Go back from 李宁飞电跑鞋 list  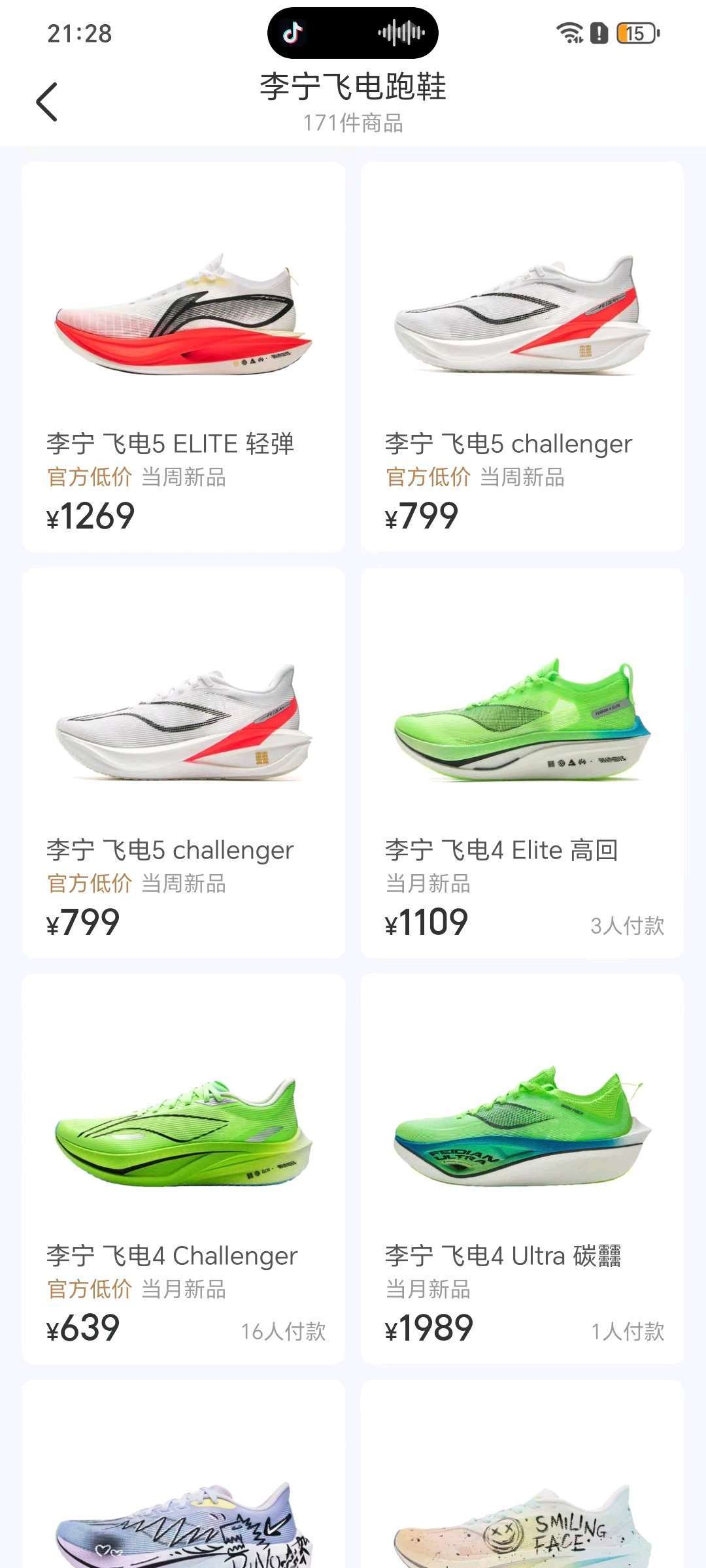coord(47,102)
